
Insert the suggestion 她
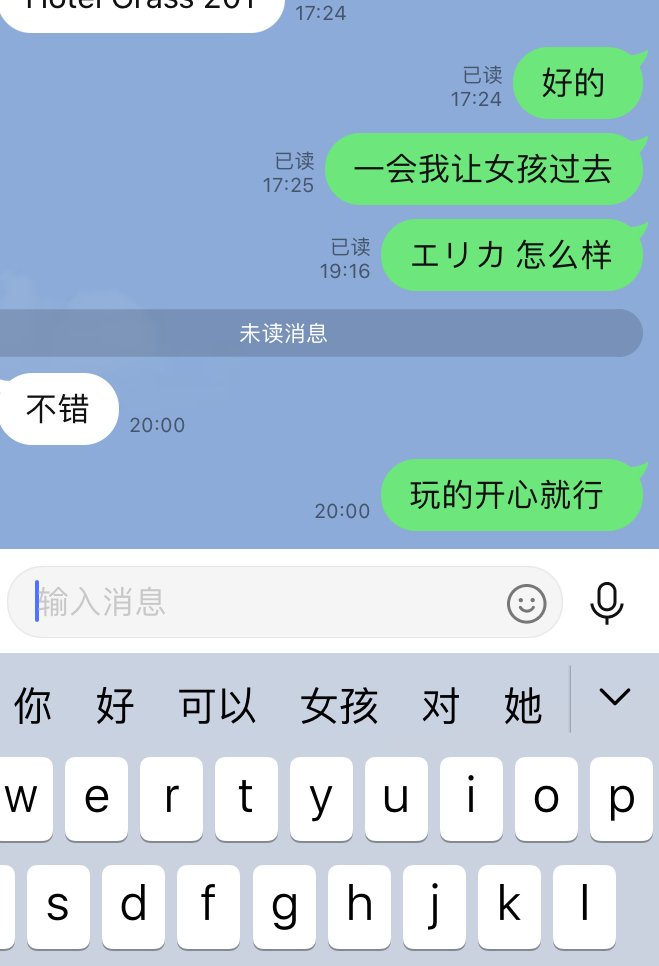click(523, 707)
